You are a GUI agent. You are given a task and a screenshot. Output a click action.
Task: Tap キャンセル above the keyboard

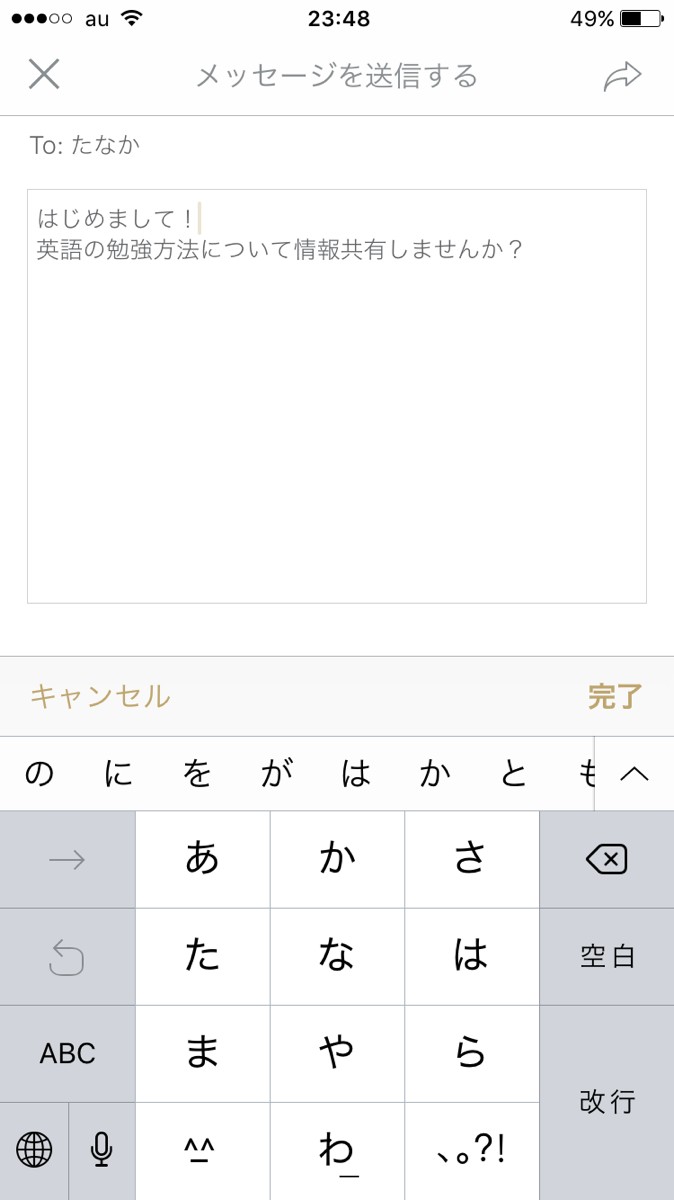click(x=100, y=696)
